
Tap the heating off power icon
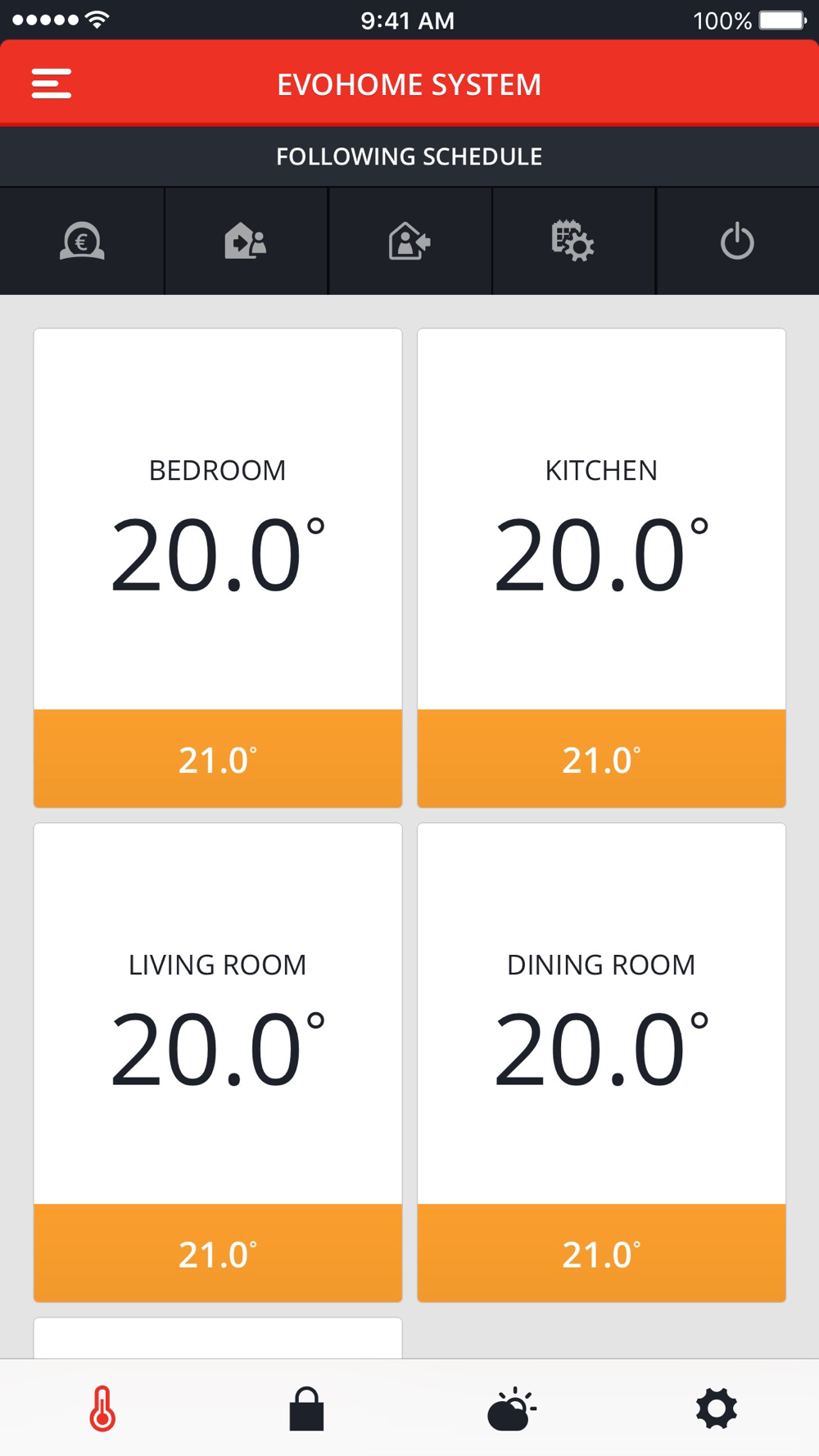pos(737,242)
